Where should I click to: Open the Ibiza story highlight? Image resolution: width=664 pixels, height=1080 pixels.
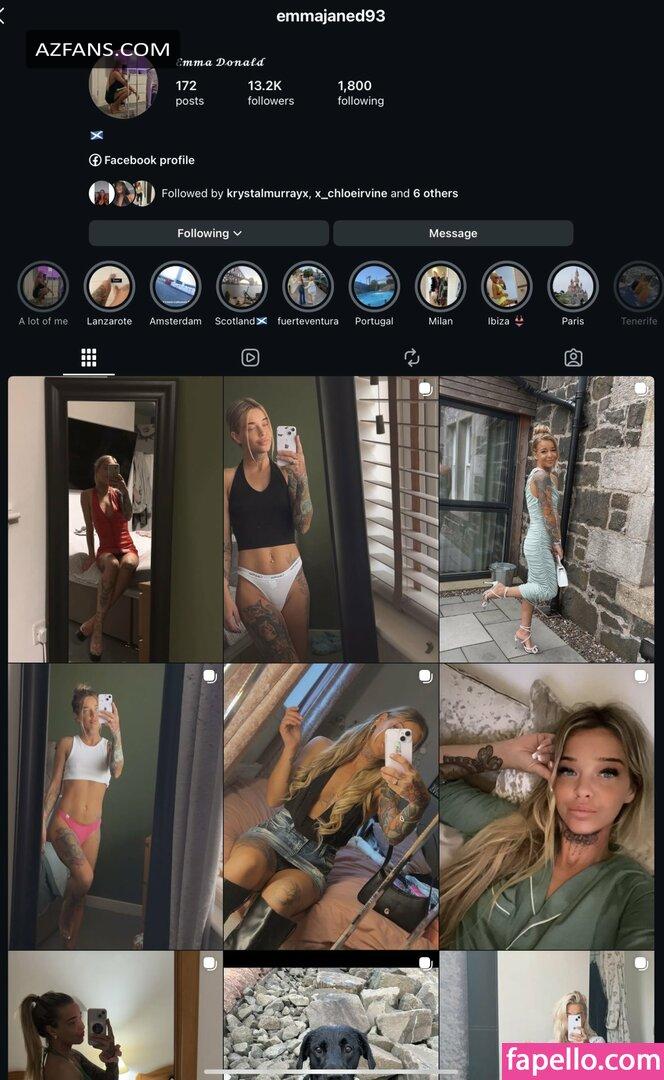point(506,287)
